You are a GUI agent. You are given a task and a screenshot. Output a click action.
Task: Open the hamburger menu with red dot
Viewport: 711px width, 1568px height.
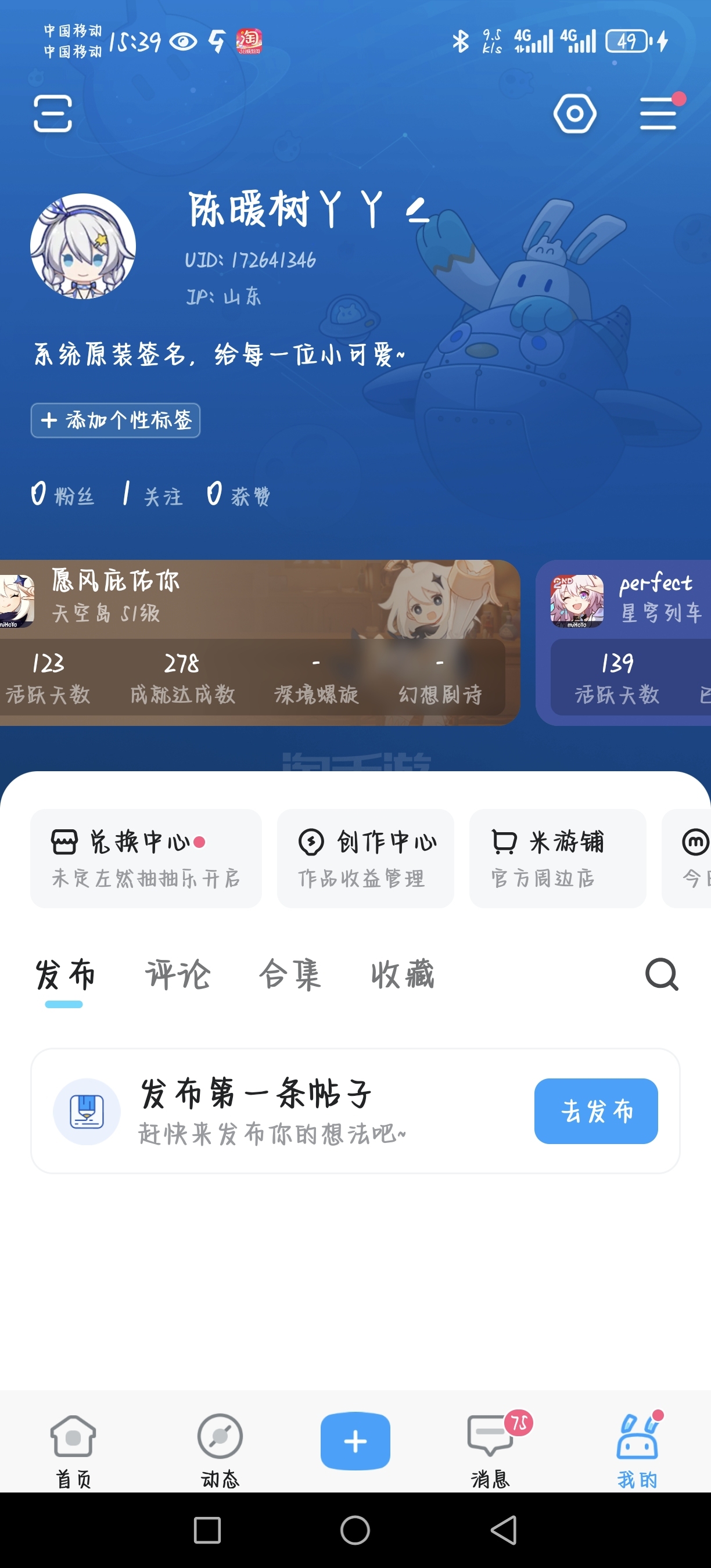(x=659, y=113)
